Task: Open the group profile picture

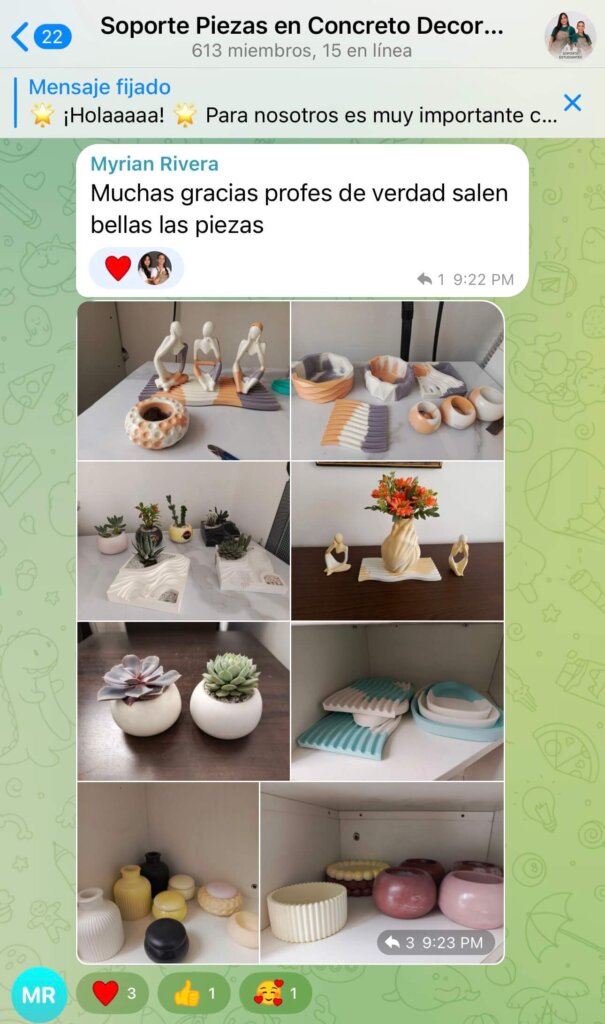Action: pos(569,36)
